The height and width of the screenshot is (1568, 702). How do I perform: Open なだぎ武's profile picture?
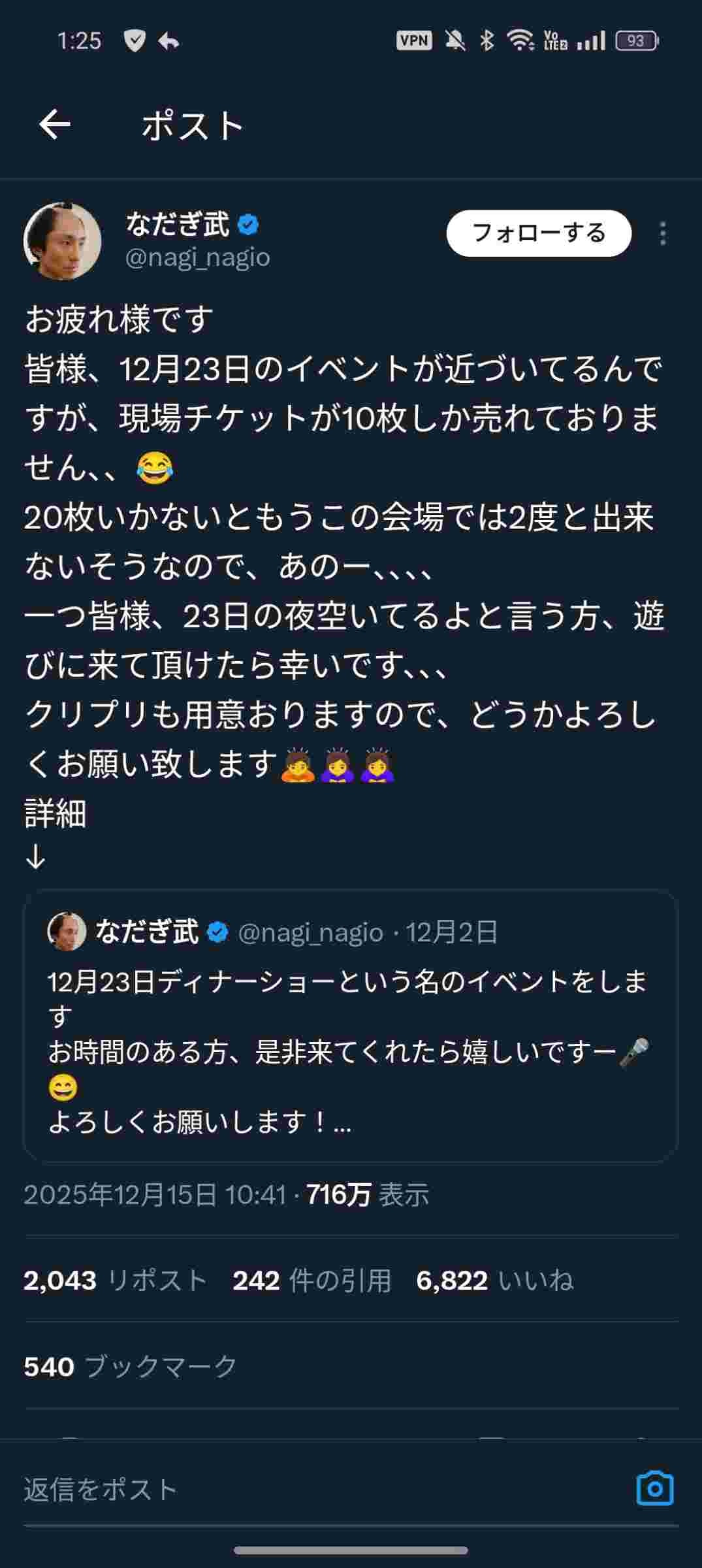pyautogui.click(x=63, y=241)
